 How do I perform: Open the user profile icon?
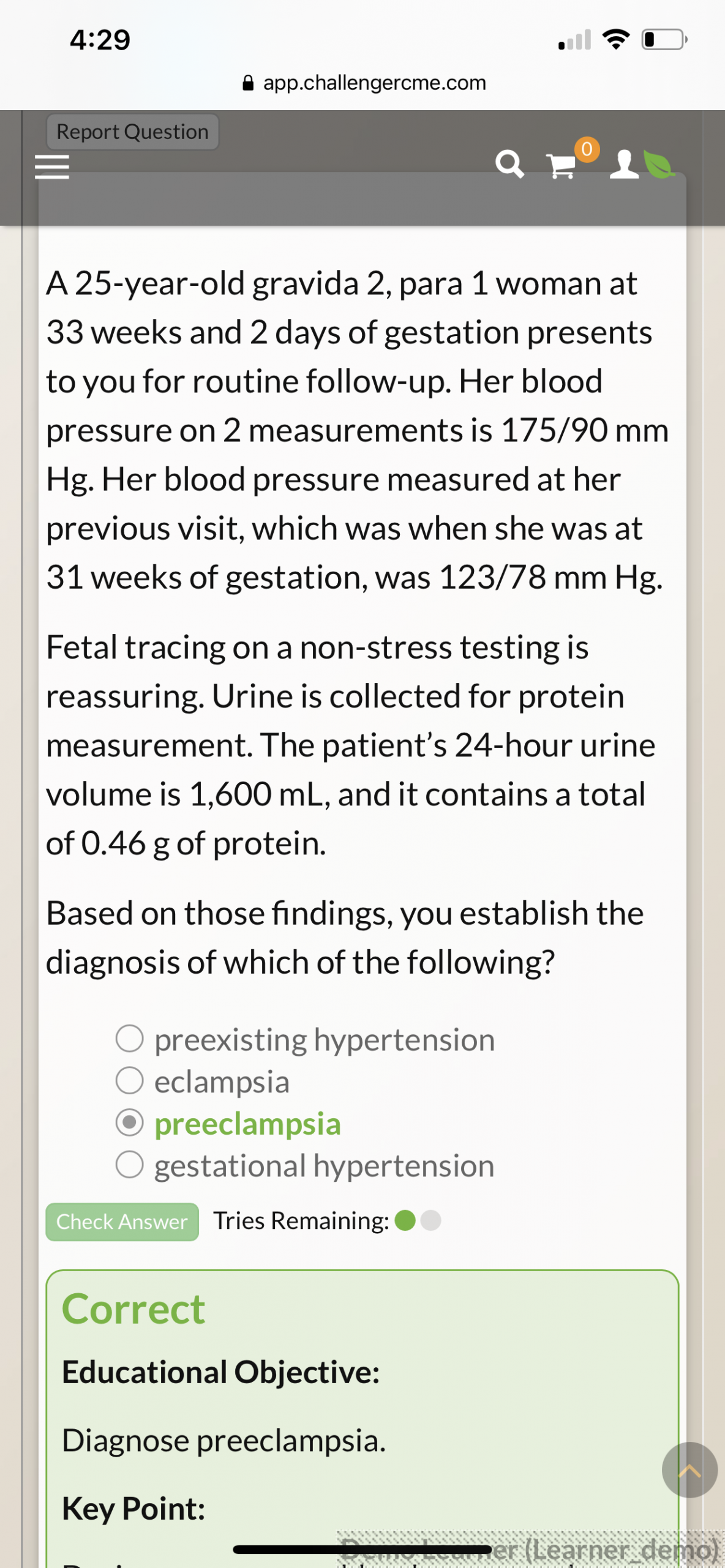click(624, 165)
